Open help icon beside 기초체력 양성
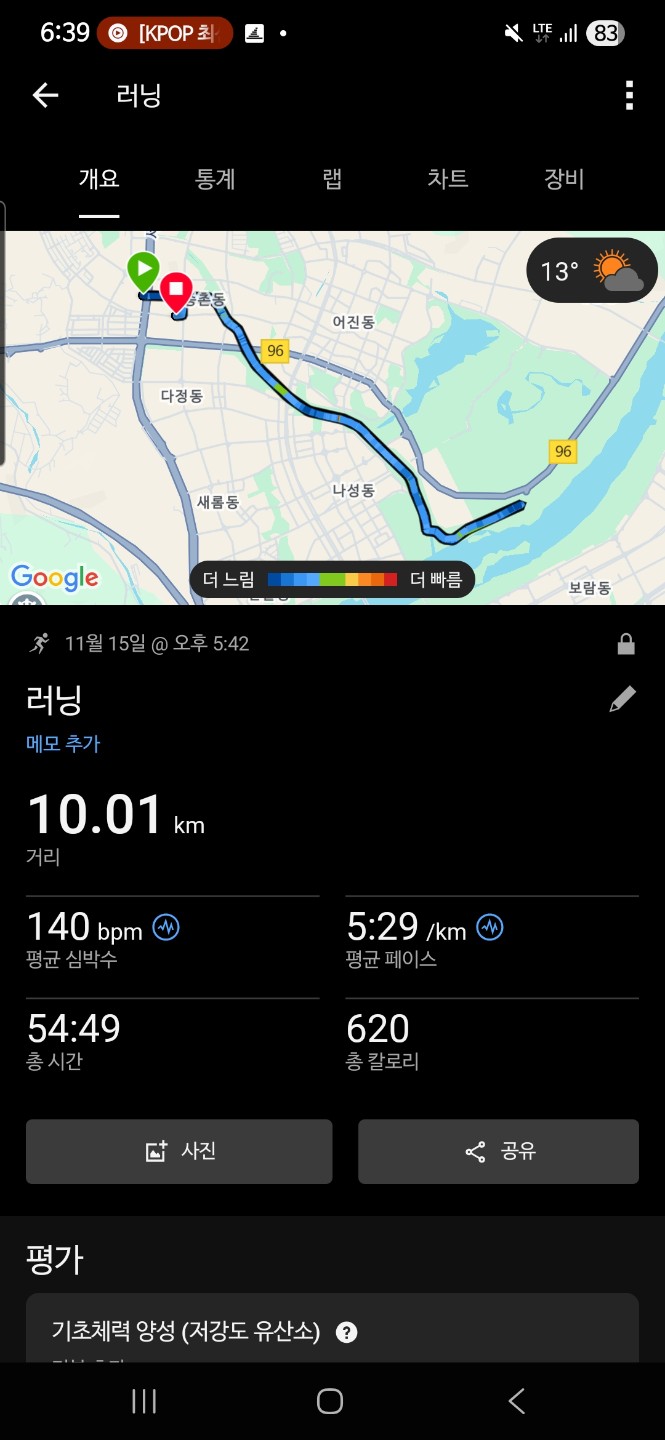This screenshot has width=665, height=1440. click(x=347, y=1332)
